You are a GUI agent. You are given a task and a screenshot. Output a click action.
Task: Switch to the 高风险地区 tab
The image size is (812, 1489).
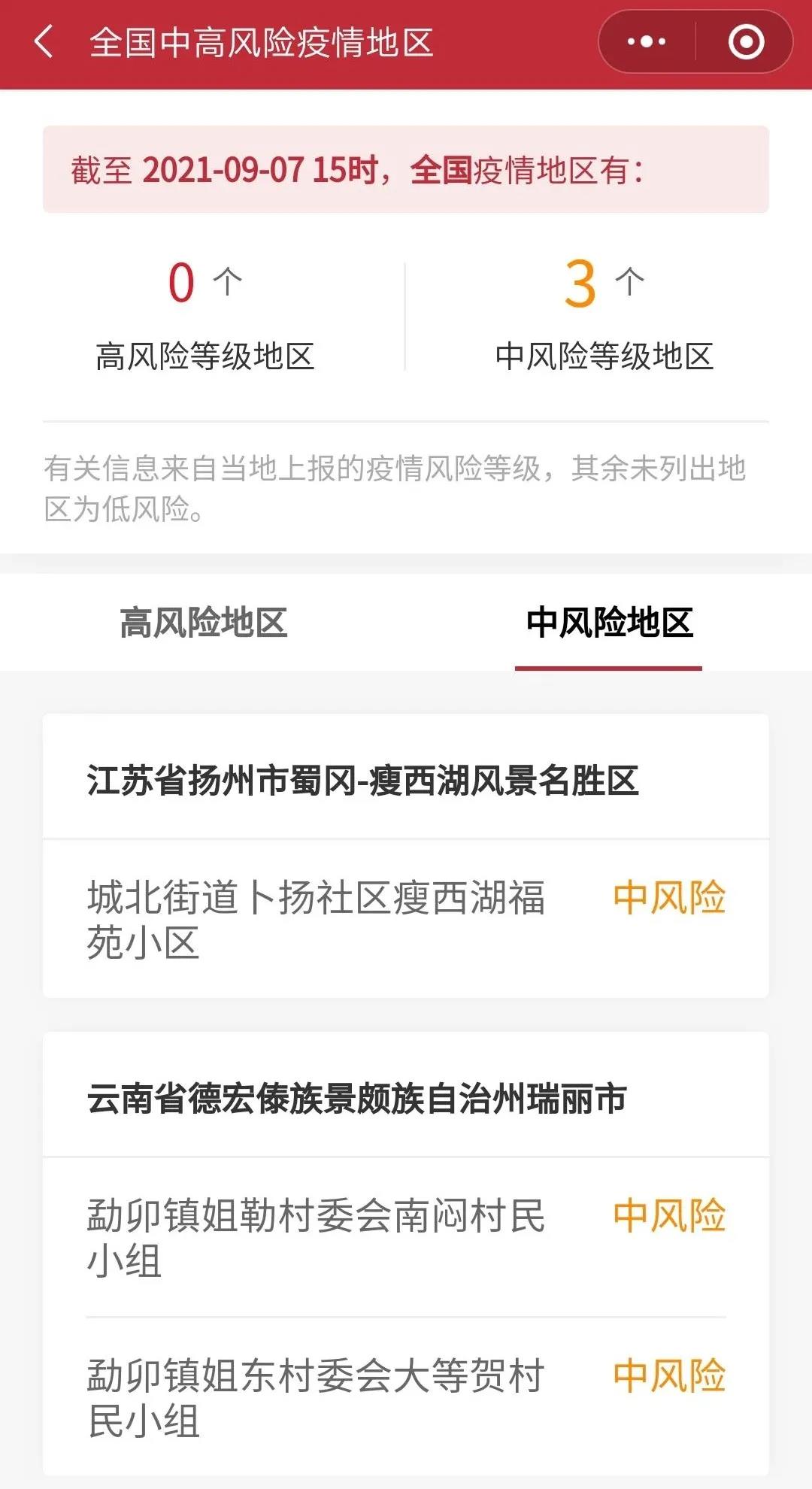(204, 623)
